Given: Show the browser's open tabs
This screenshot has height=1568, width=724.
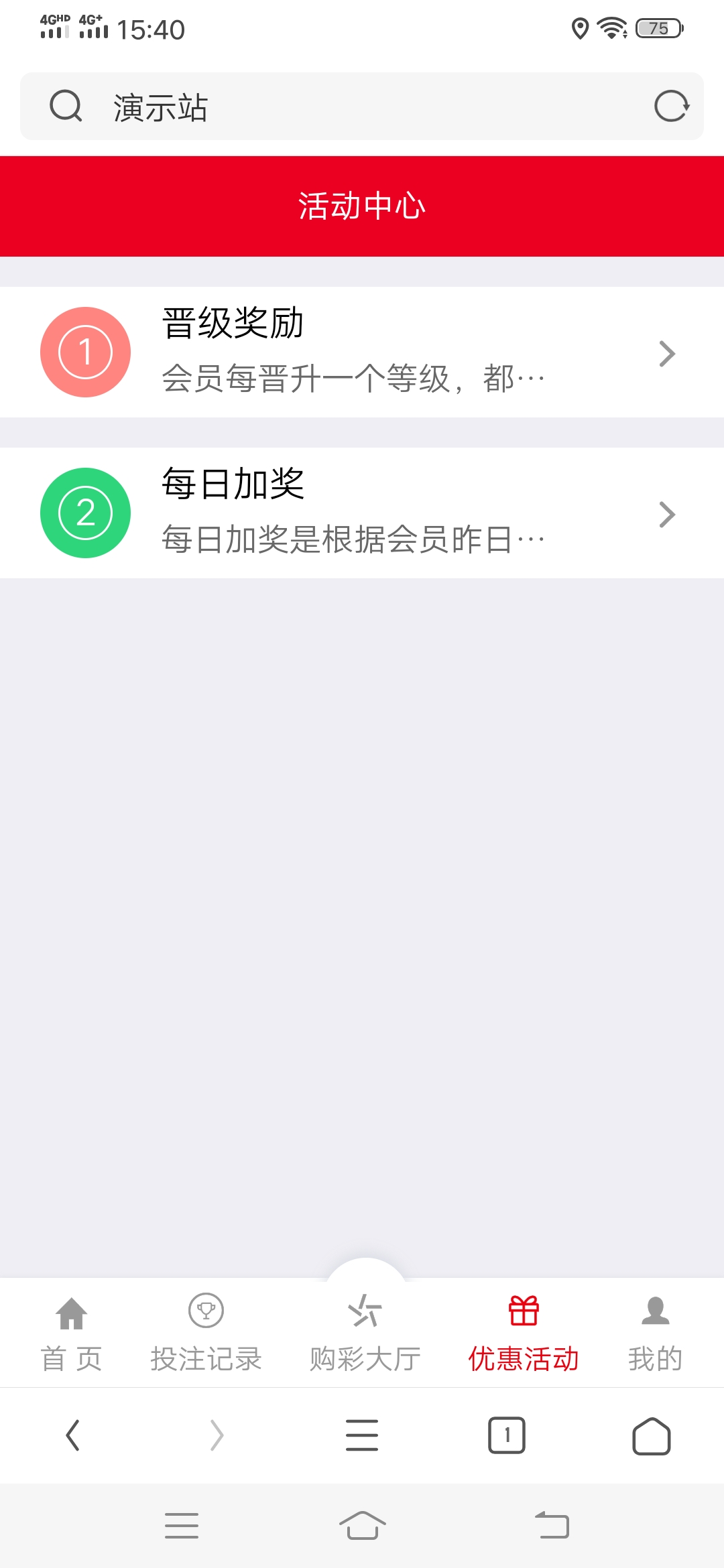Looking at the screenshot, I should (x=507, y=1435).
